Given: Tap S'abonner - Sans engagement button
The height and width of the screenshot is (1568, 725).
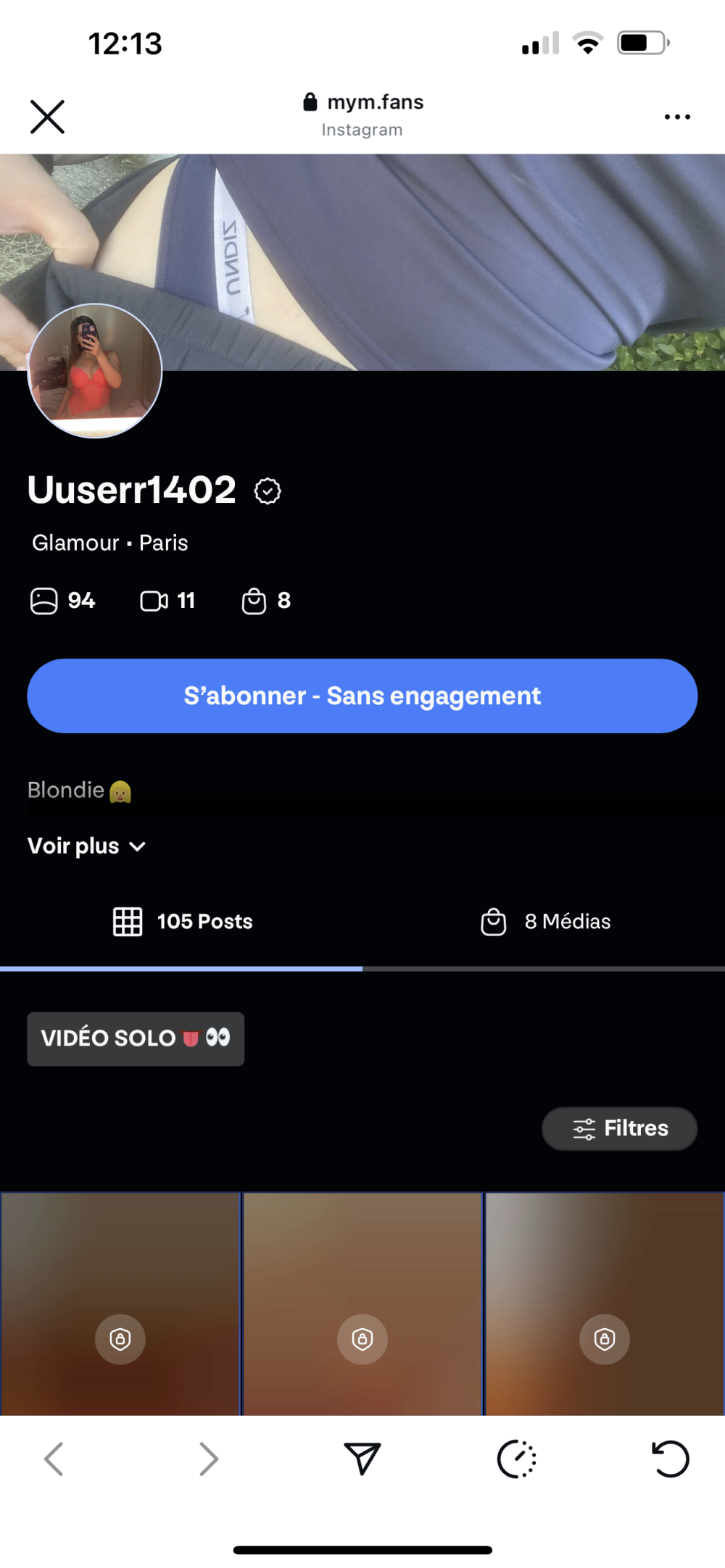Looking at the screenshot, I should pyautogui.click(x=362, y=696).
